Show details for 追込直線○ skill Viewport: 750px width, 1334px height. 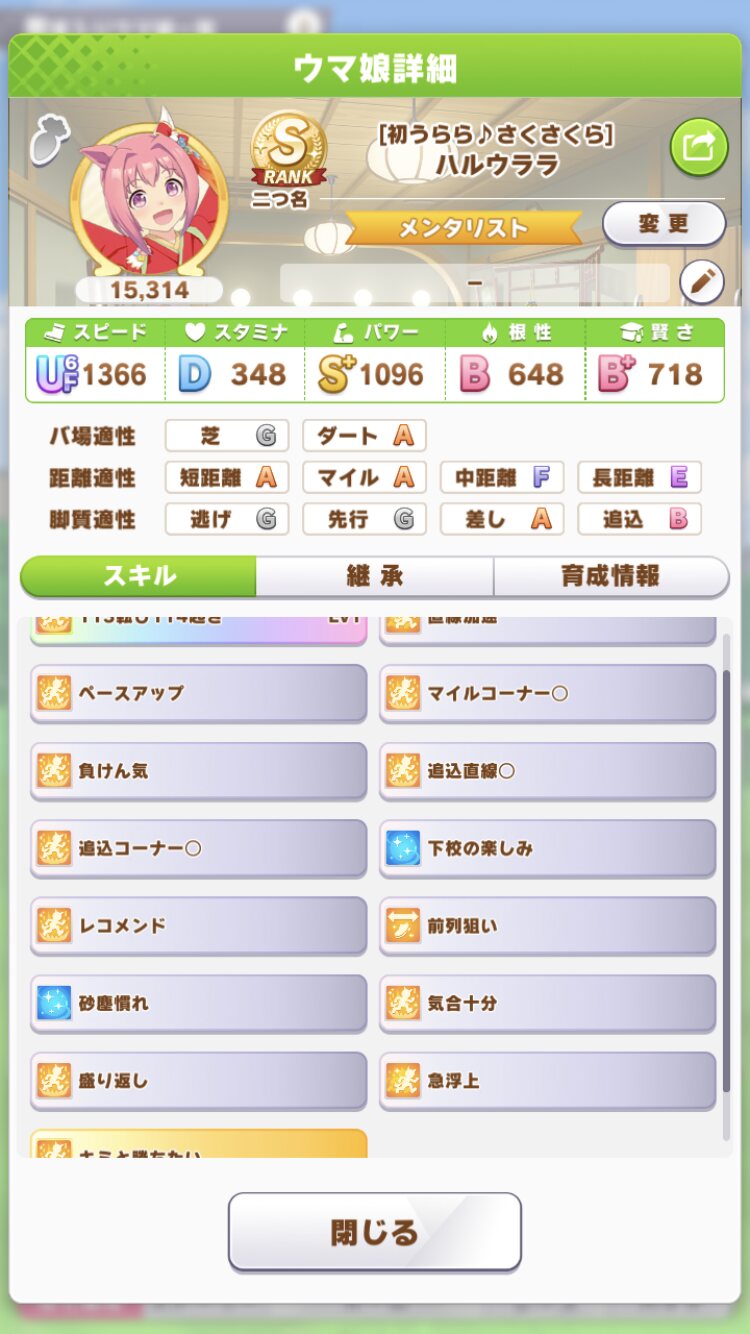(547, 770)
